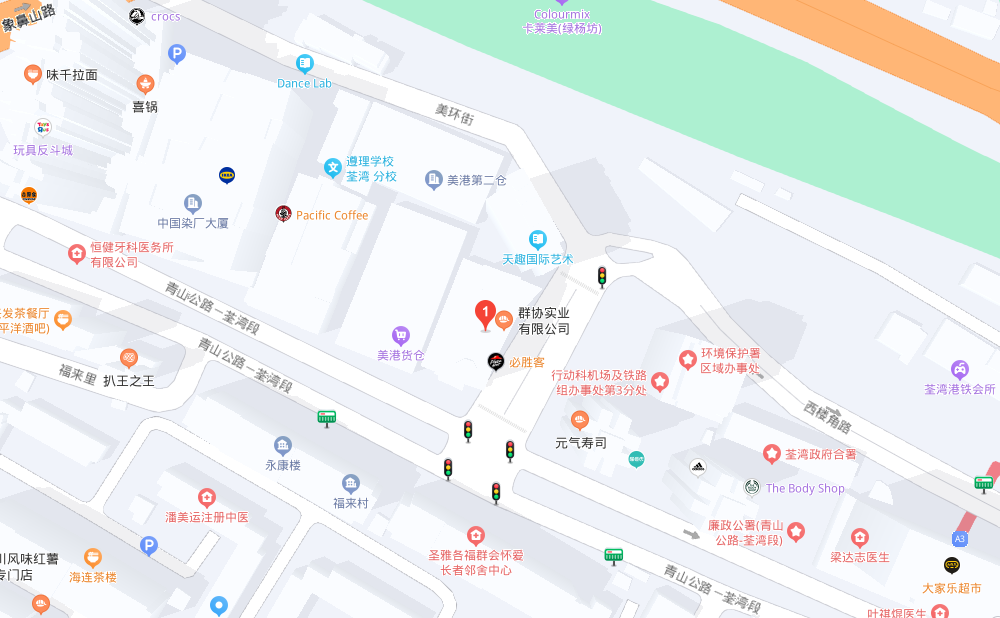This screenshot has width=1000, height=618.
Task: Tap 海连茶楼 restaurant marker
Action: click(93, 557)
